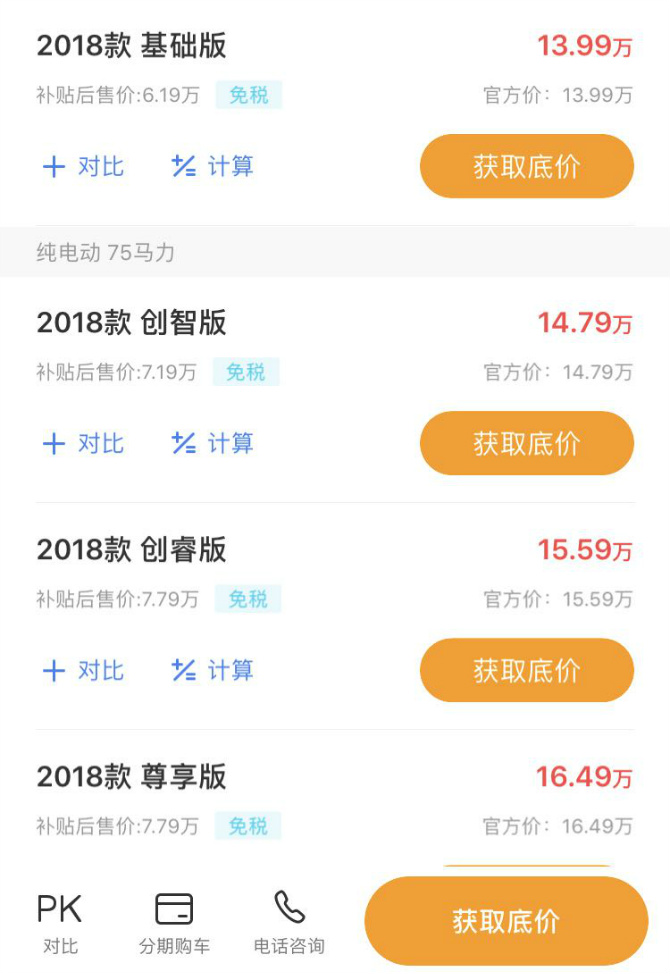Open the 2018款 尊享版 model details

[132, 777]
